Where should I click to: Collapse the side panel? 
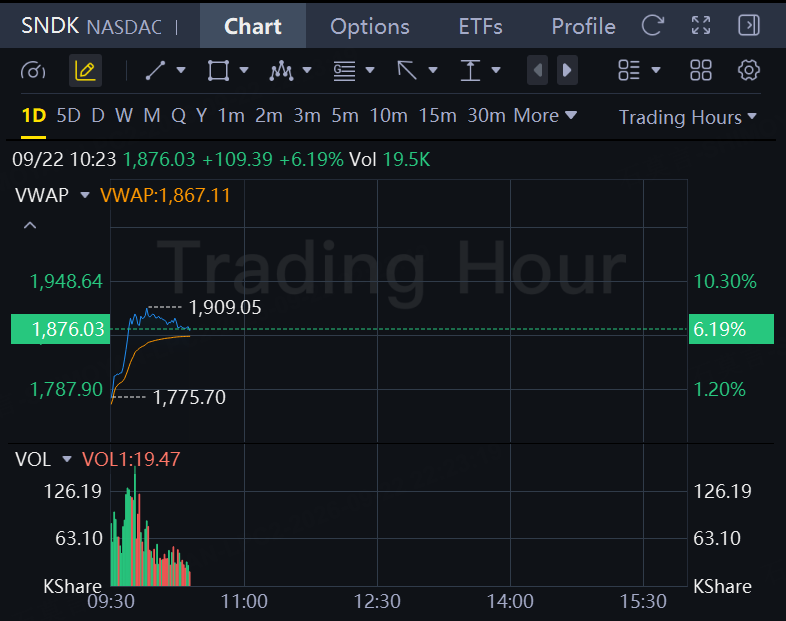point(749,25)
